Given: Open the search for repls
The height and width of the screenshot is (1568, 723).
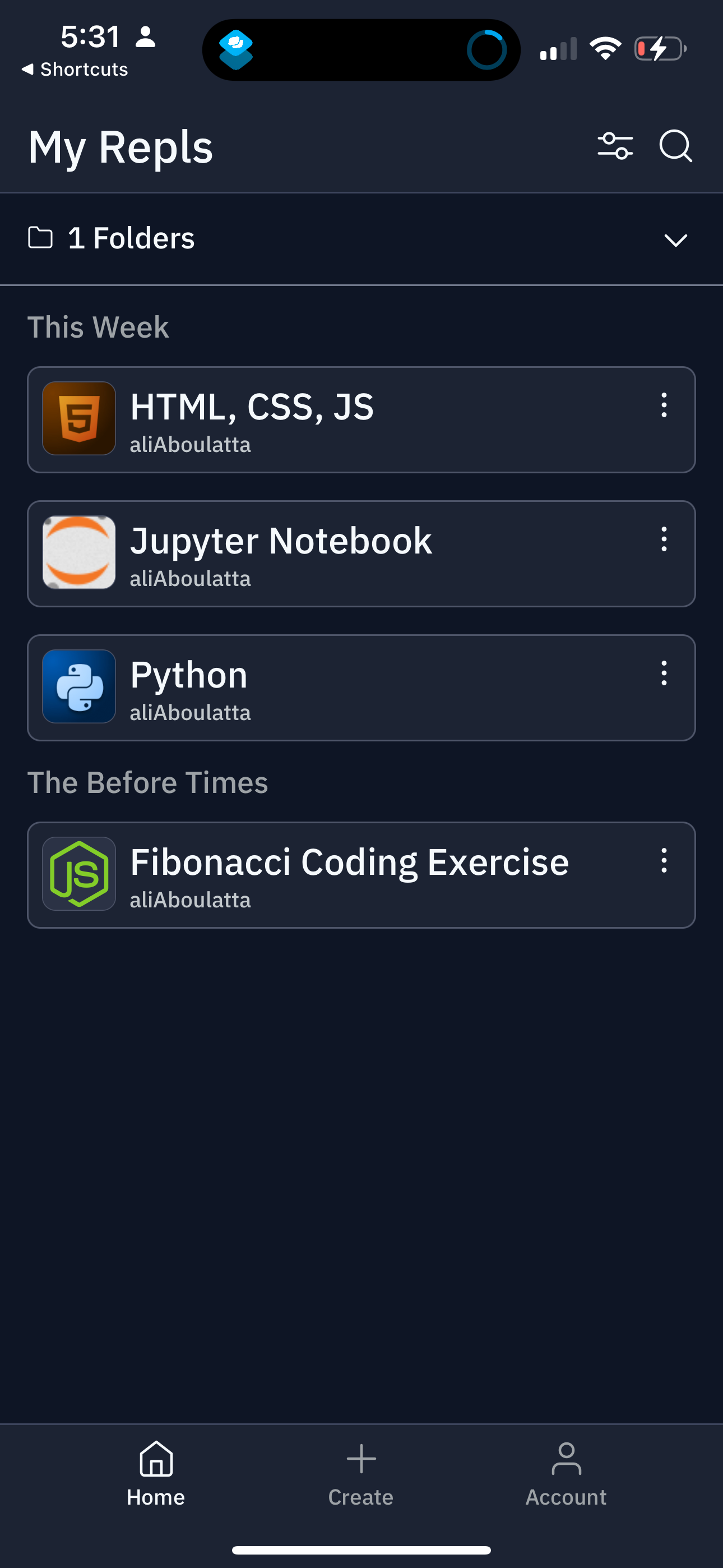Looking at the screenshot, I should tap(674, 146).
